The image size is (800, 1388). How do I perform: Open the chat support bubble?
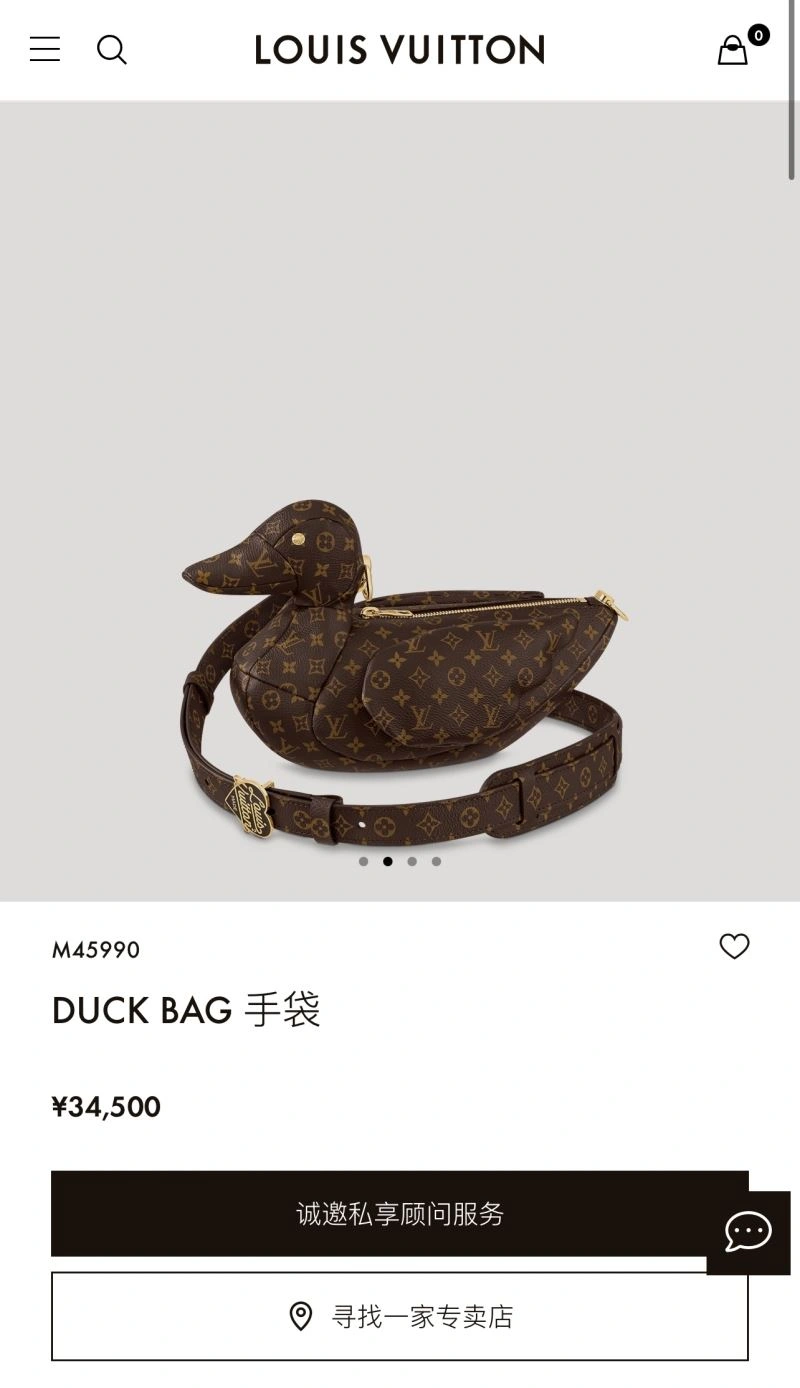click(x=748, y=1232)
